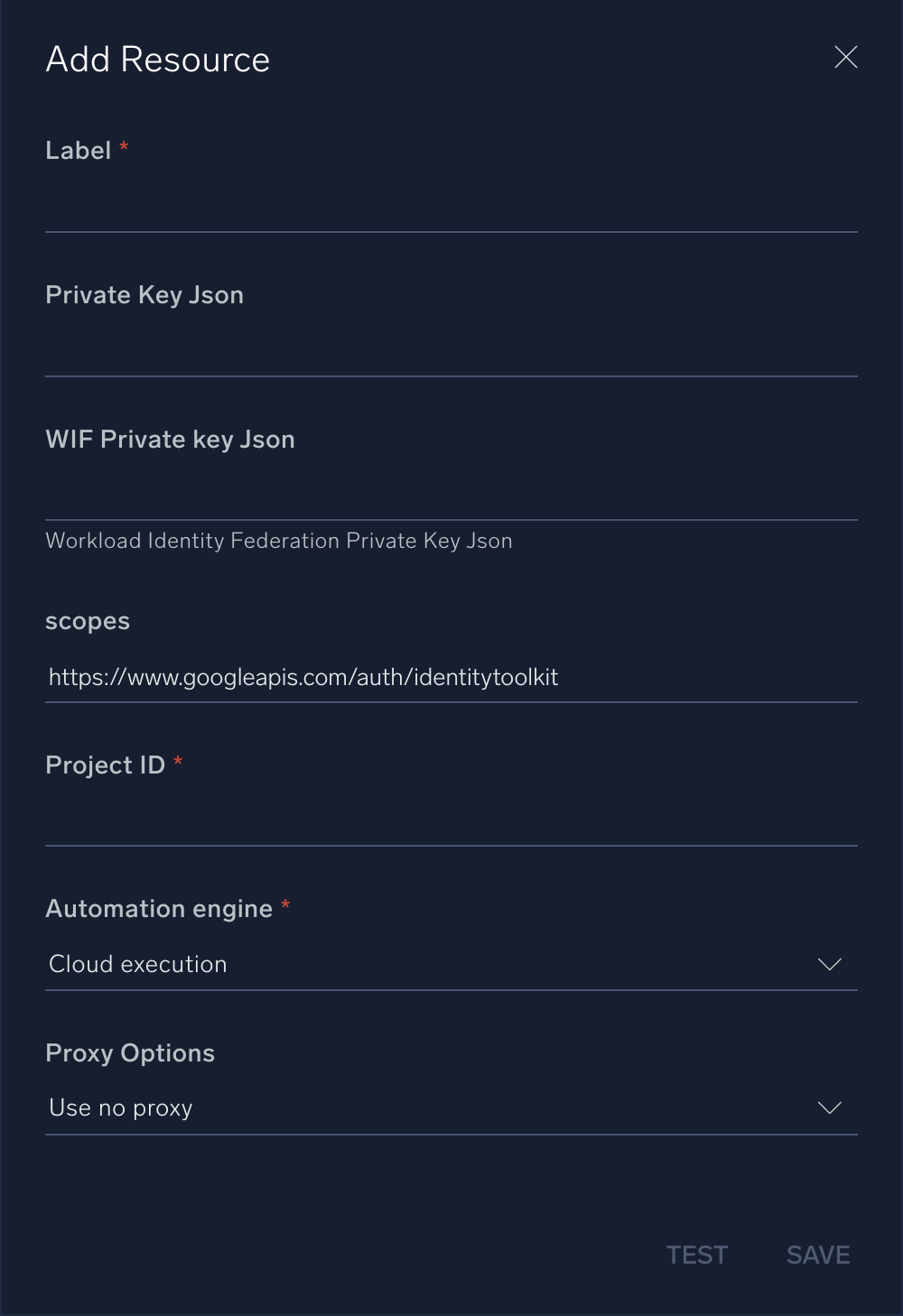Click the red asterisk beside Project ID
This screenshot has height=1316, width=903.
[x=178, y=765]
